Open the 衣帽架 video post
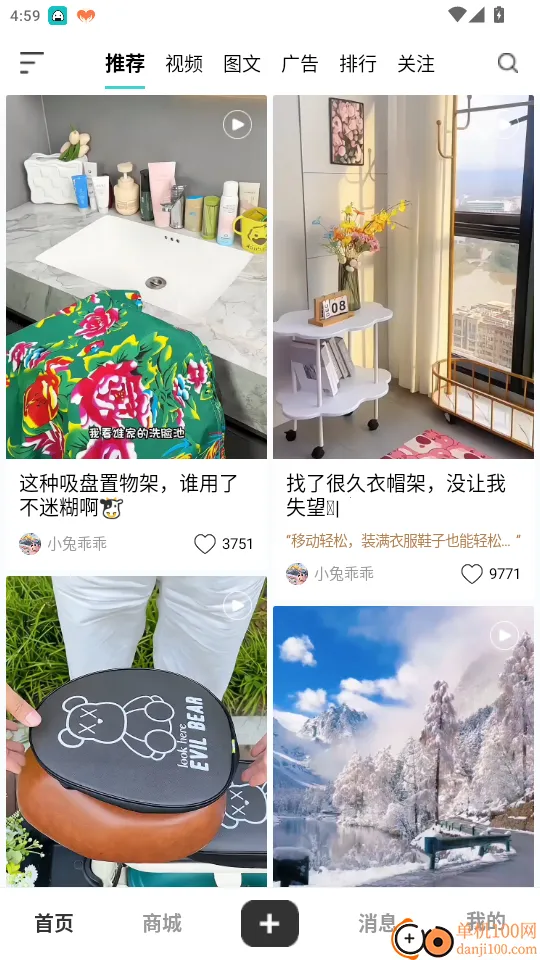The width and height of the screenshot is (540, 960). coord(403,277)
